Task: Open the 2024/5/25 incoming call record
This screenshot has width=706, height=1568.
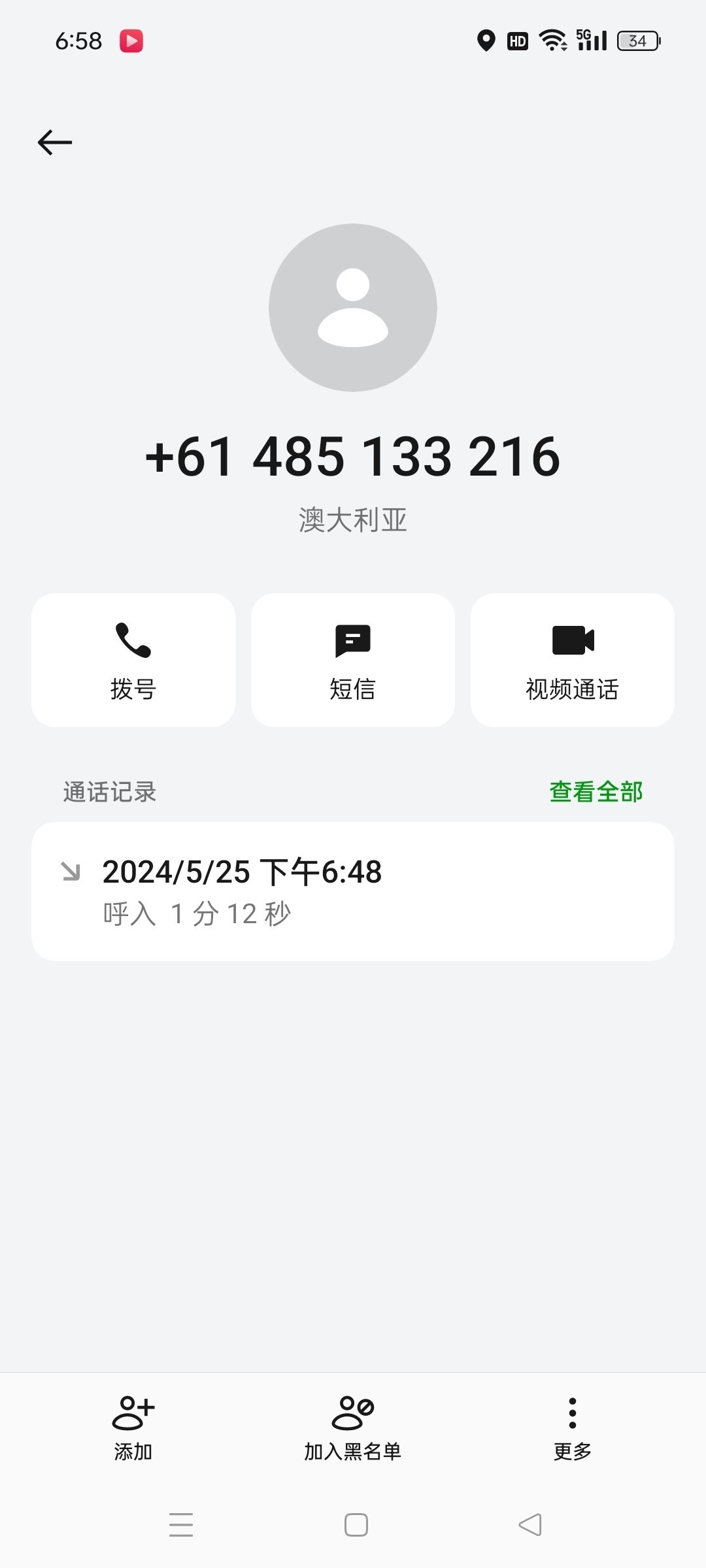Action: pyautogui.click(x=353, y=891)
